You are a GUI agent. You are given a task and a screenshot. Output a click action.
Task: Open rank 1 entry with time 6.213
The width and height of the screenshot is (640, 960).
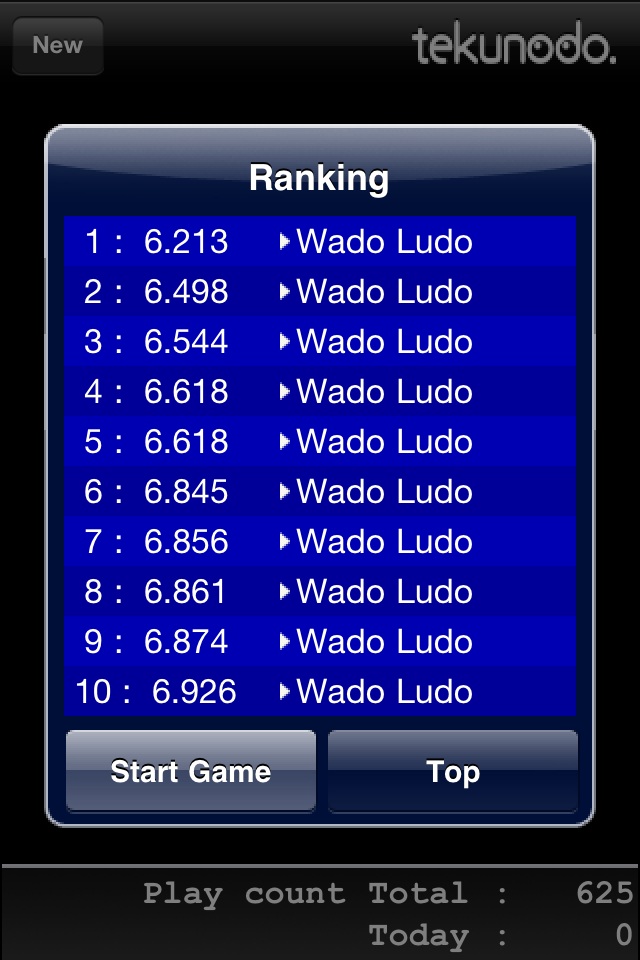point(320,242)
